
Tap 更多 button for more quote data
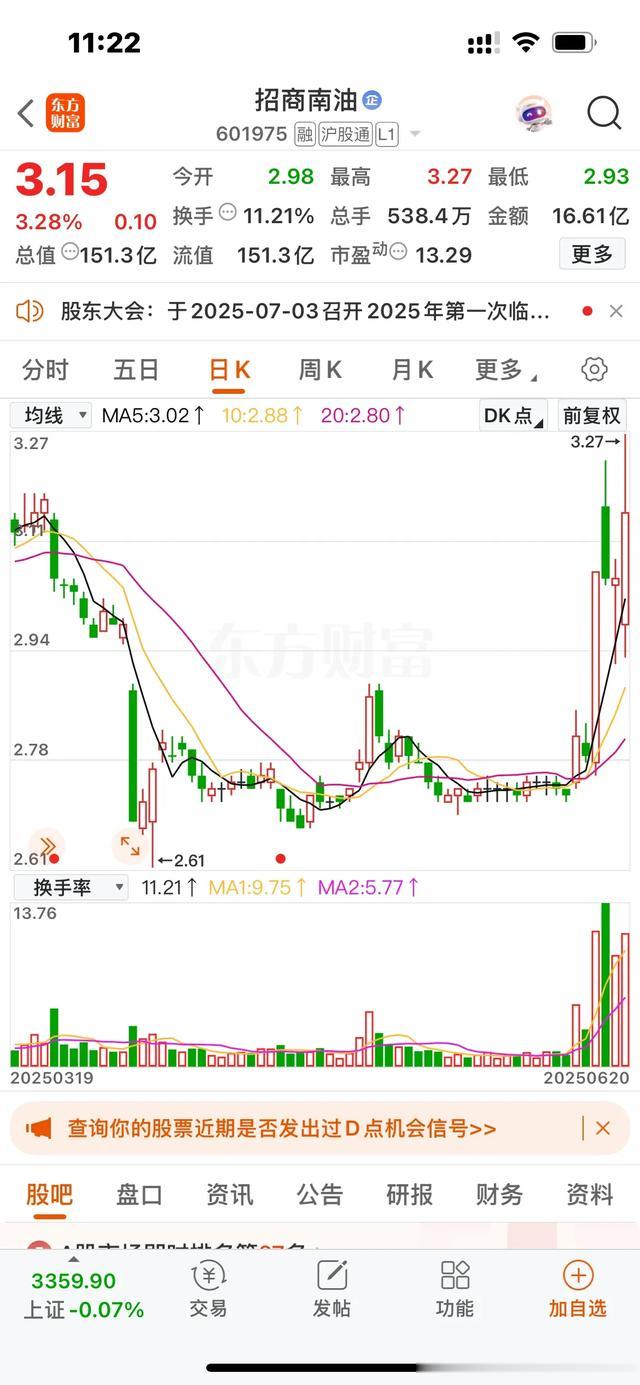[x=591, y=254]
